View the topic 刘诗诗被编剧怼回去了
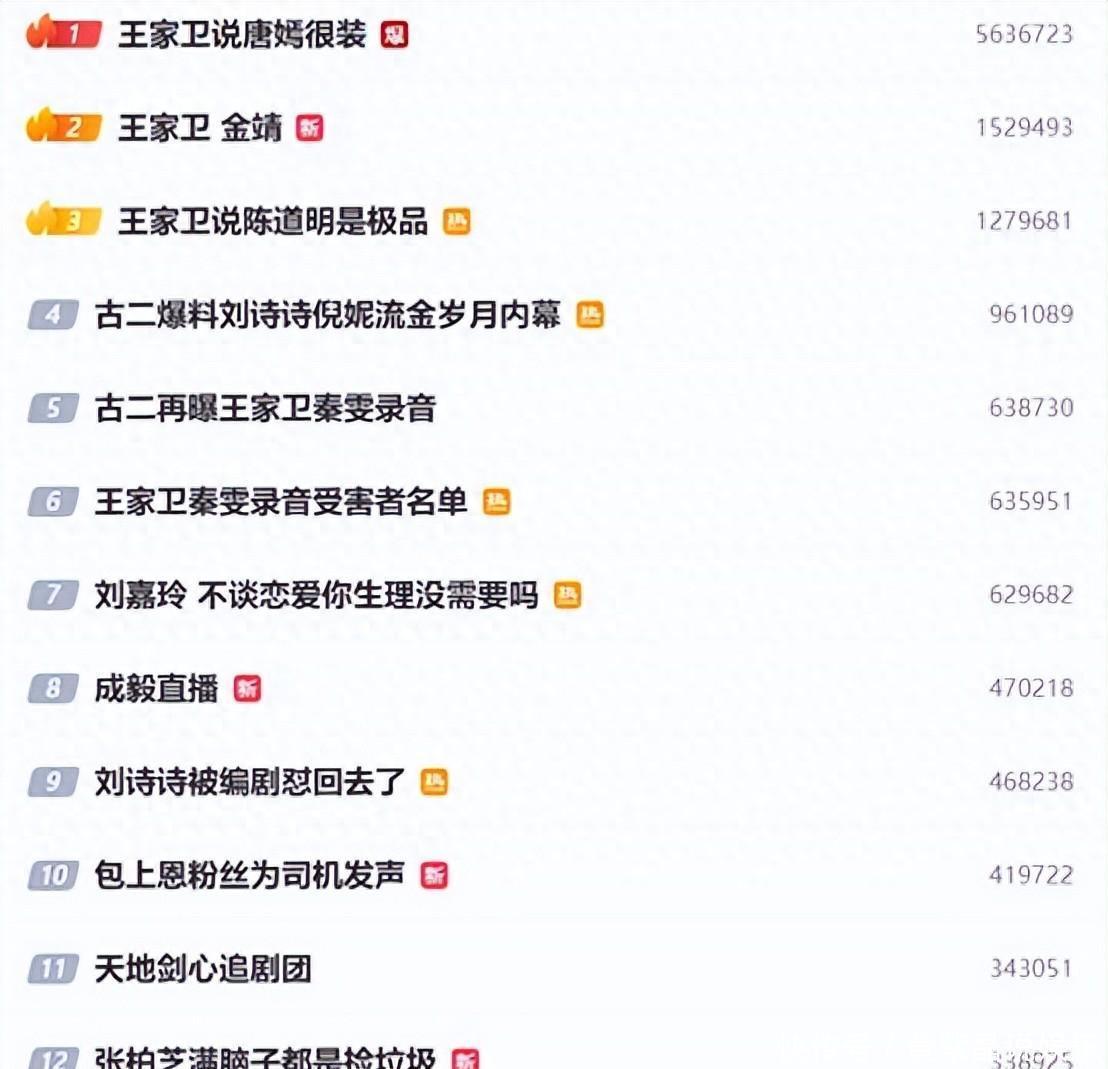The width and height of the screenshot is (1108, 1069). 250,781
